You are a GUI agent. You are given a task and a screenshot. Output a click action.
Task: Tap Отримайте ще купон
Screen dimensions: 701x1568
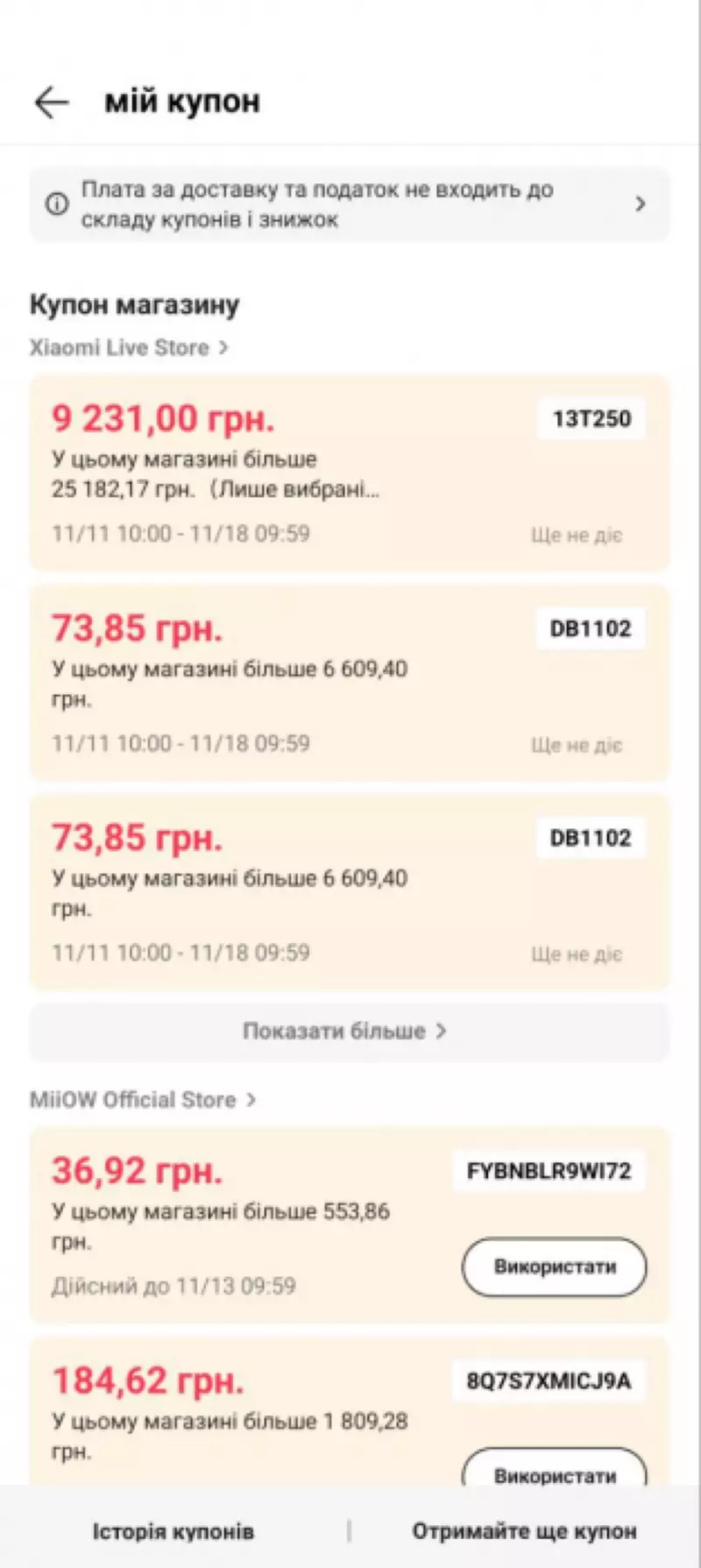pos(524,1531)
